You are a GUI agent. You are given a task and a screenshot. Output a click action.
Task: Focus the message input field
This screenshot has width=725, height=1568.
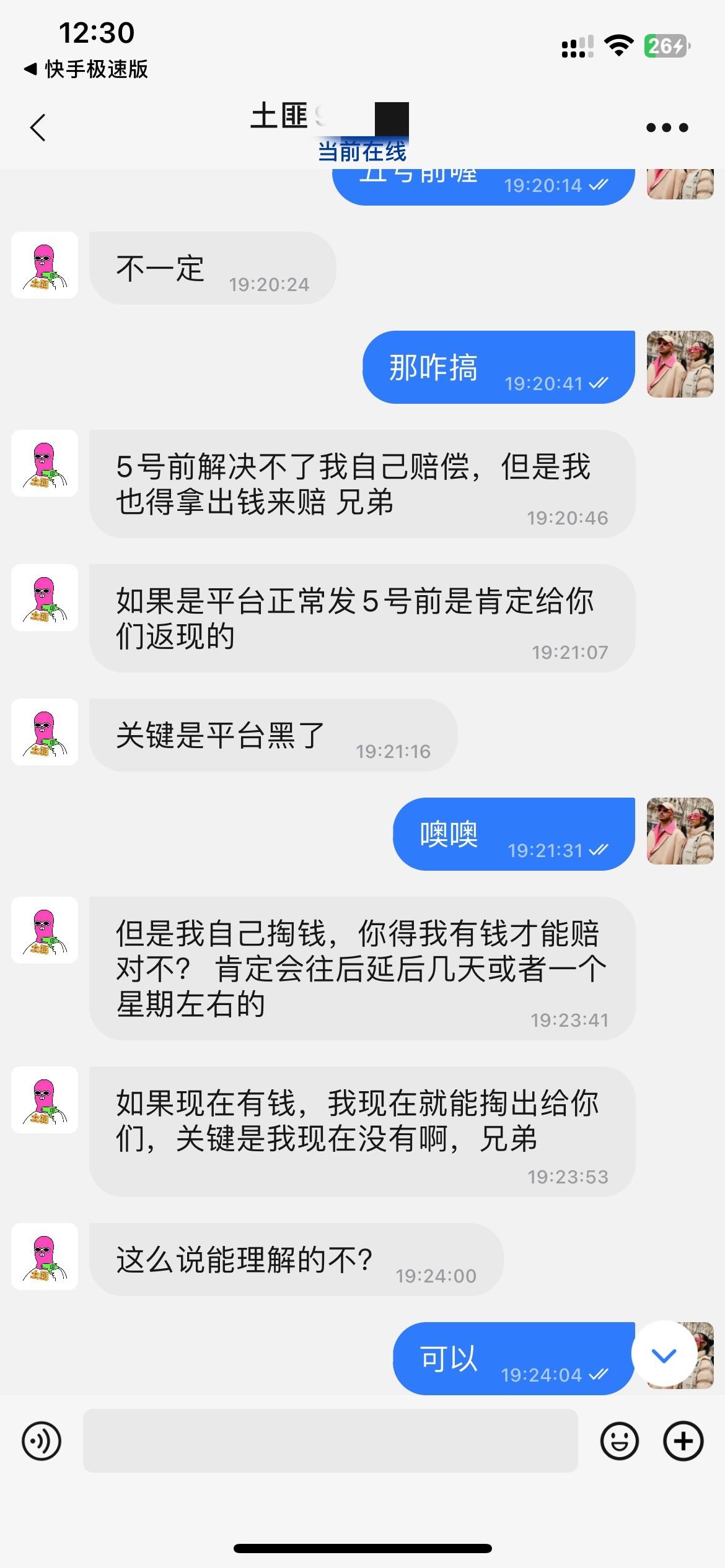330,1440
